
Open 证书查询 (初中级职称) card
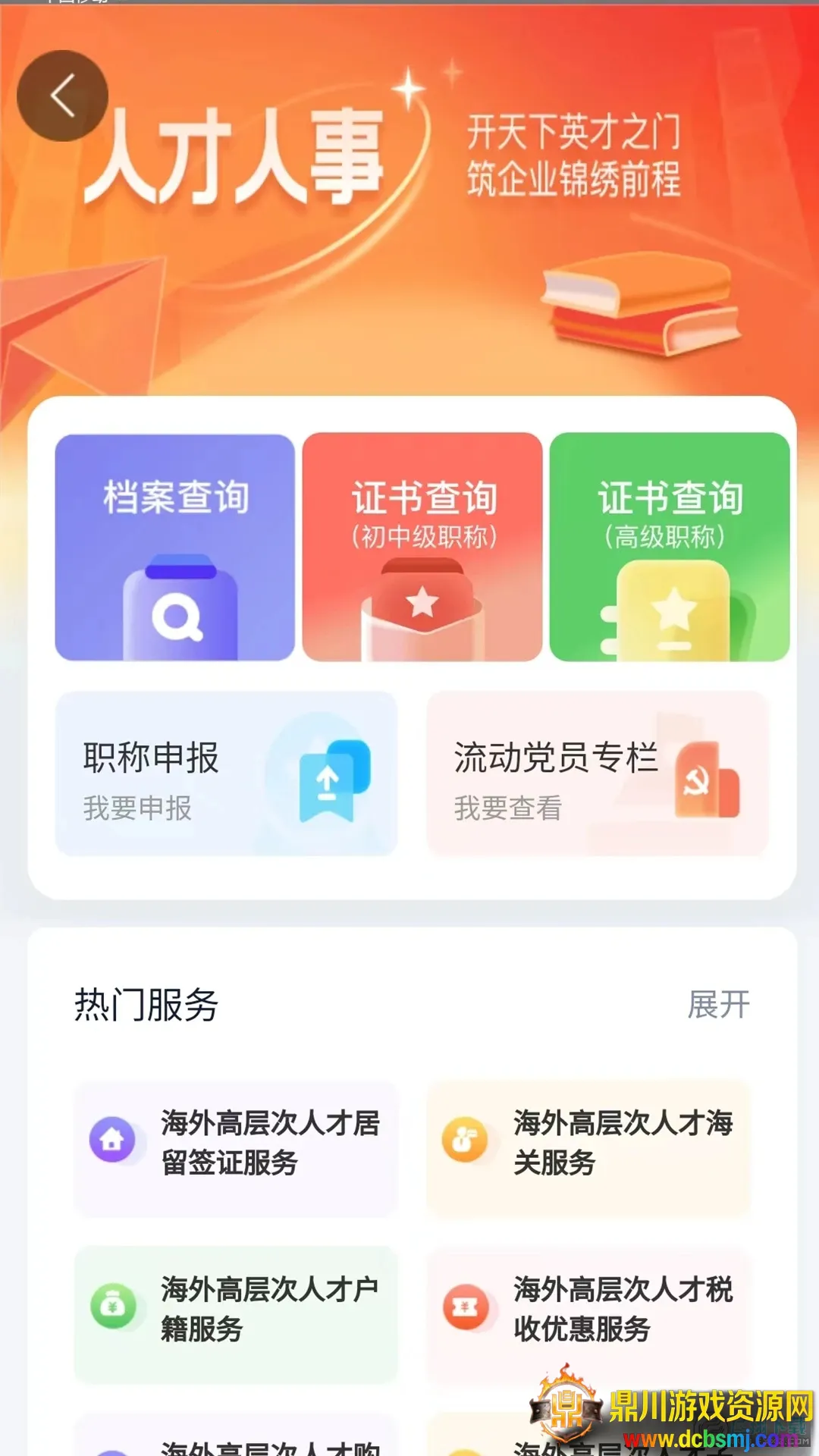(422, 547)
